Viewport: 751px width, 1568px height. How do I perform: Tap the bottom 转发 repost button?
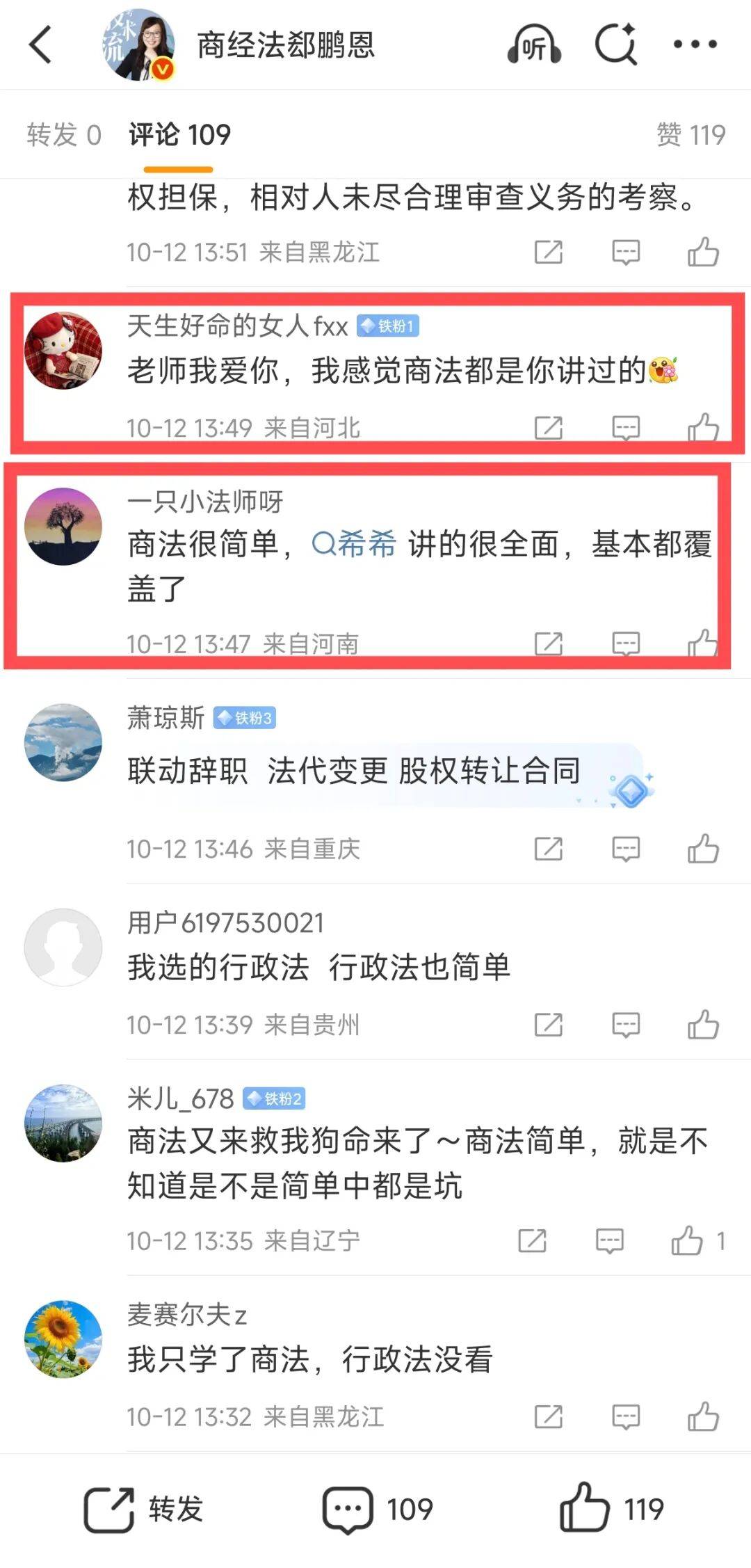[x=143, y=1509]
